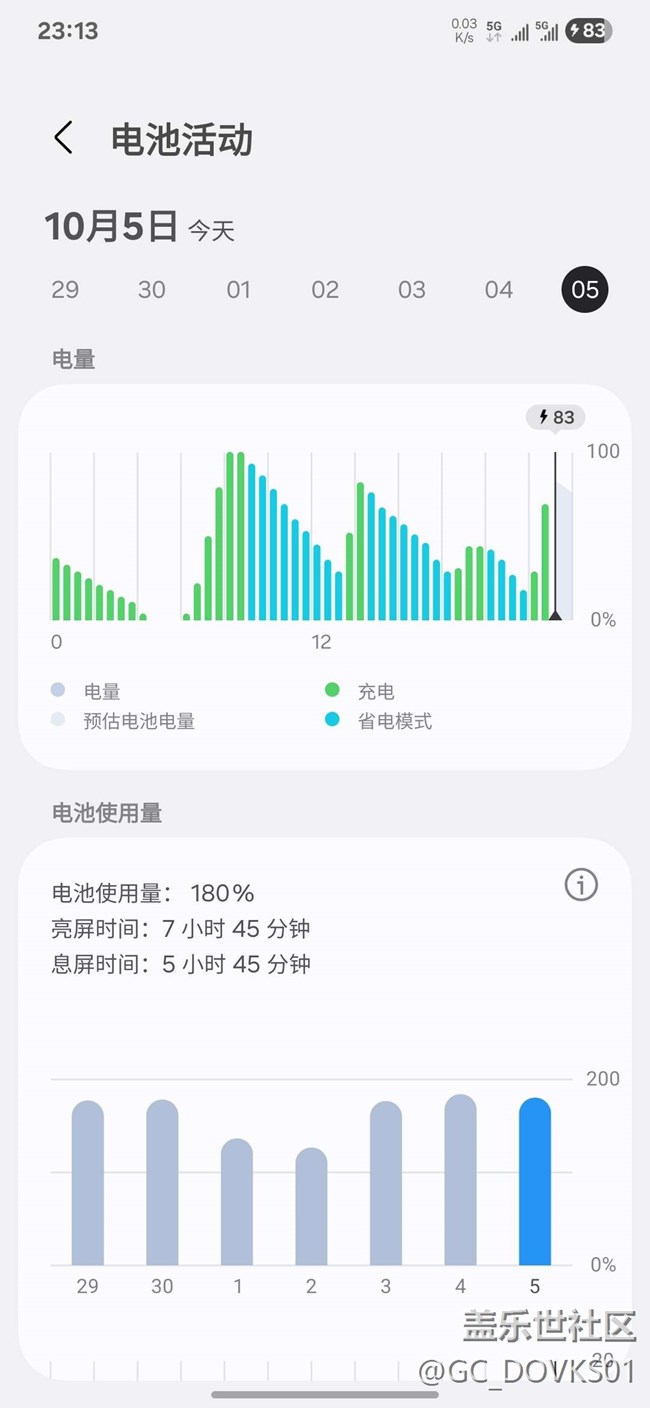Switch to date 01
This screenshot has height=1408, width=650.
tap(238, 290)
